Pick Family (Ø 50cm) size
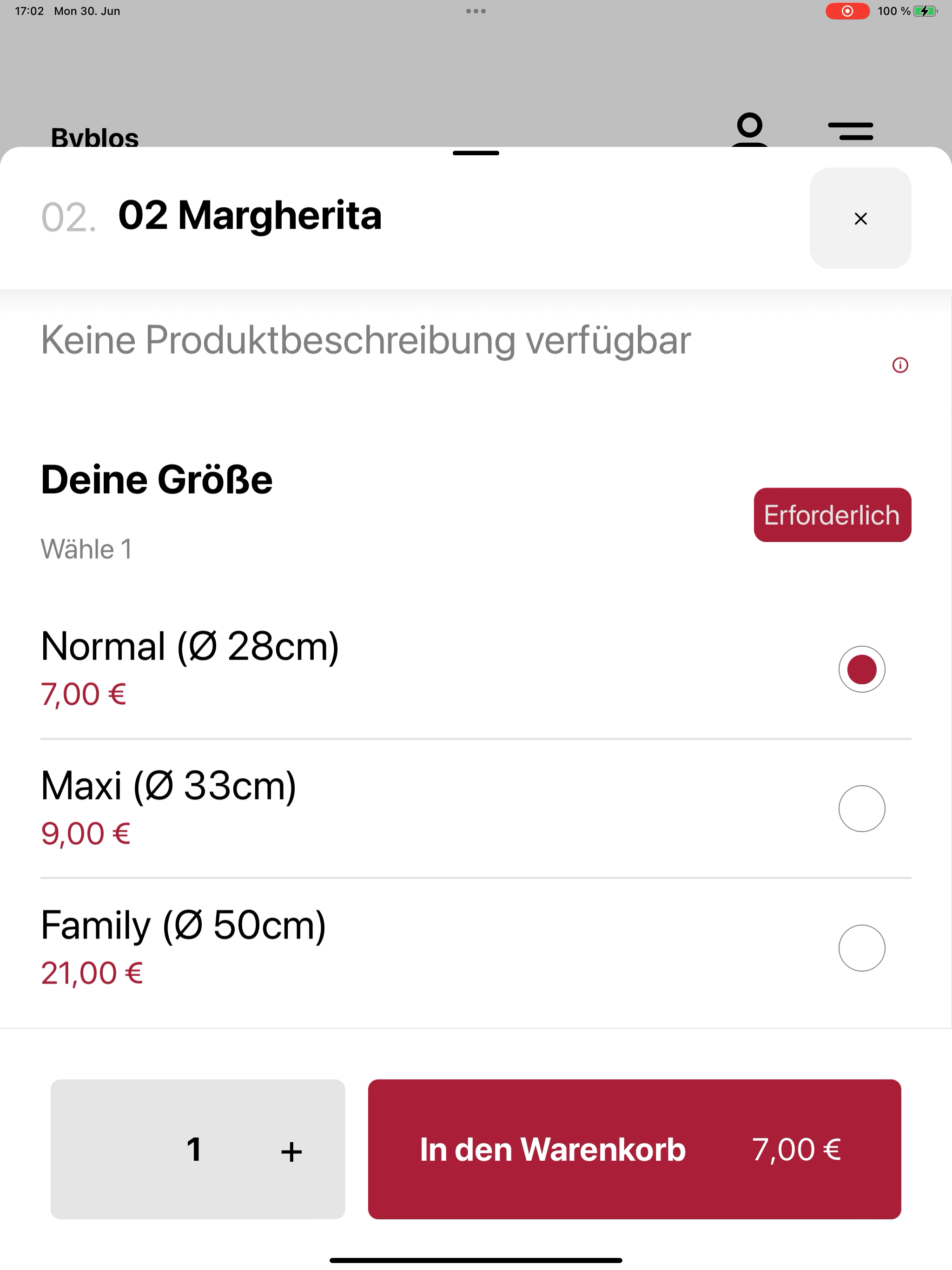Image resolution: width=952 pixels, height=1270 pixels. (x=861, y=948)
